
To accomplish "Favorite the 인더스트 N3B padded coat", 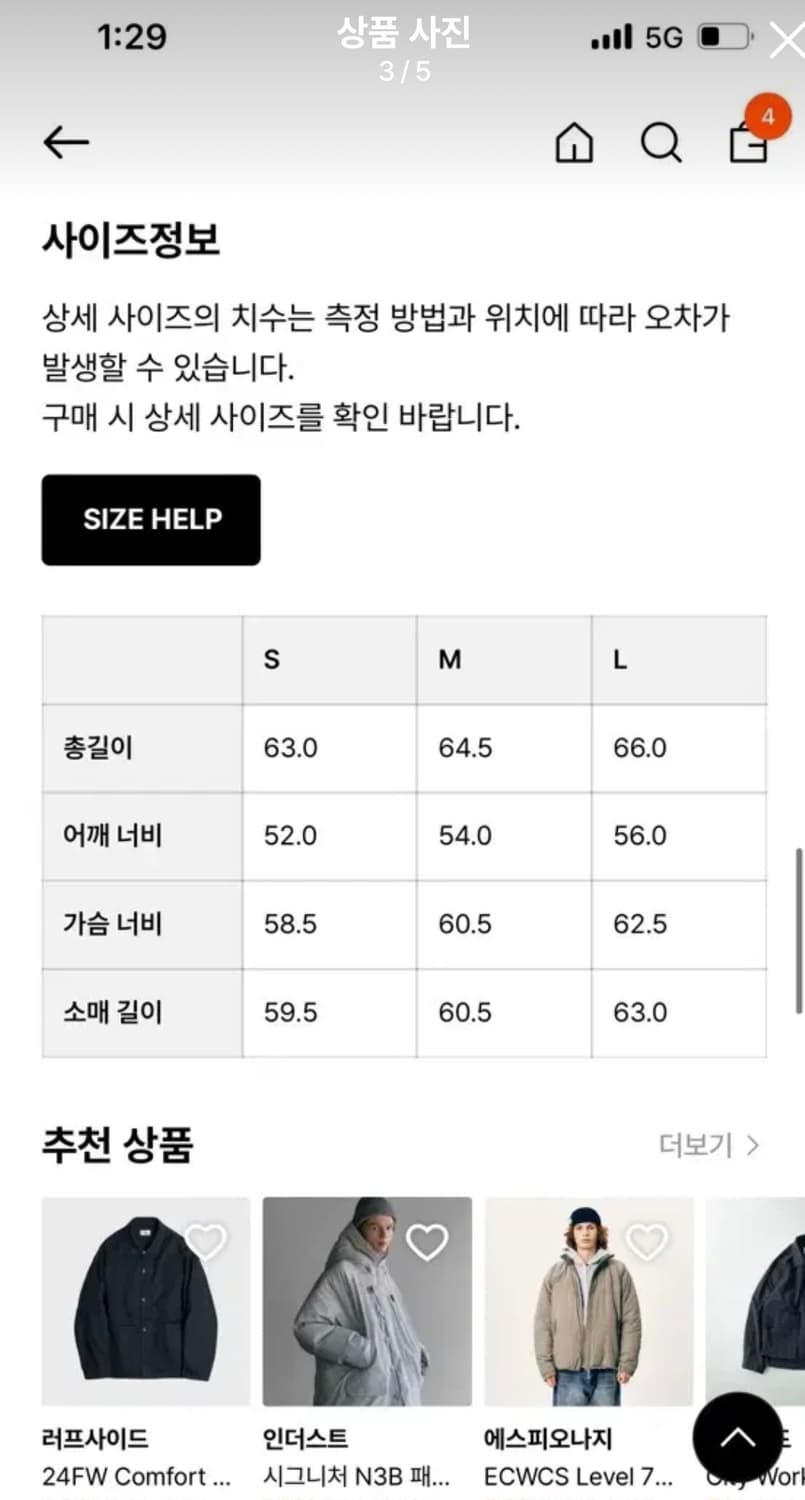I will (426, 1240).
